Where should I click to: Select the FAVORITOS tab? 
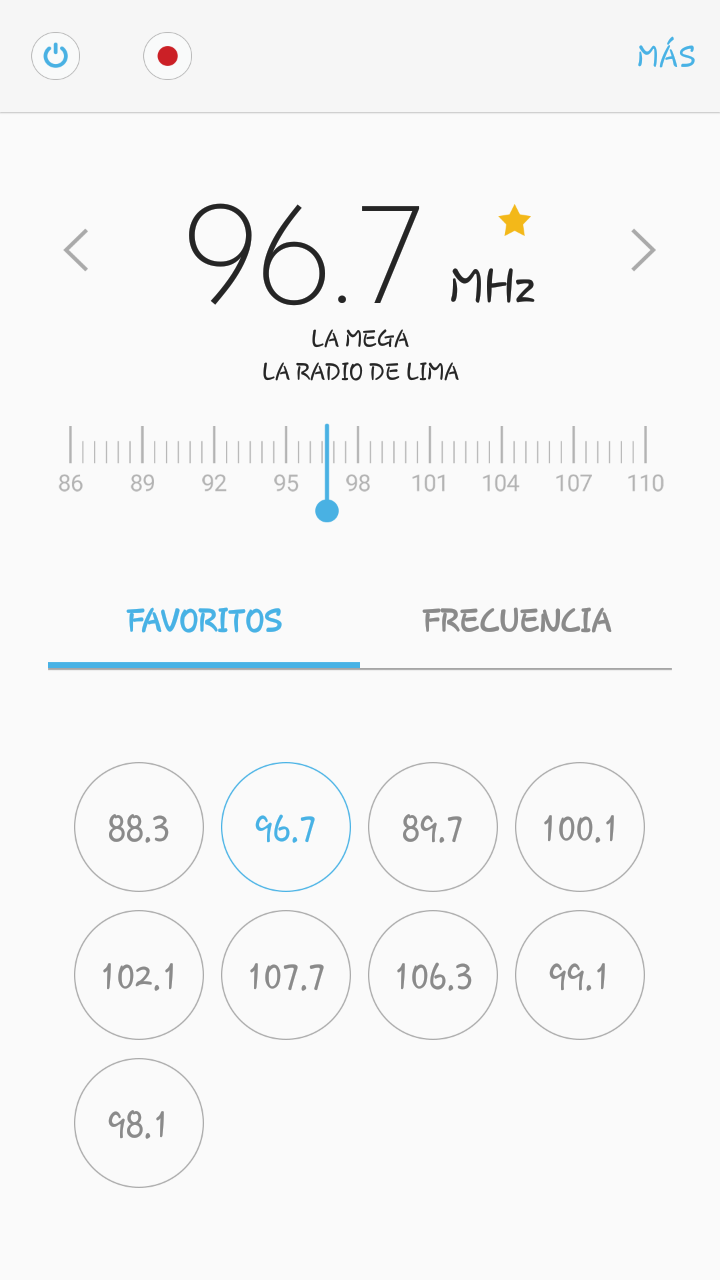(x=204, y=621)
